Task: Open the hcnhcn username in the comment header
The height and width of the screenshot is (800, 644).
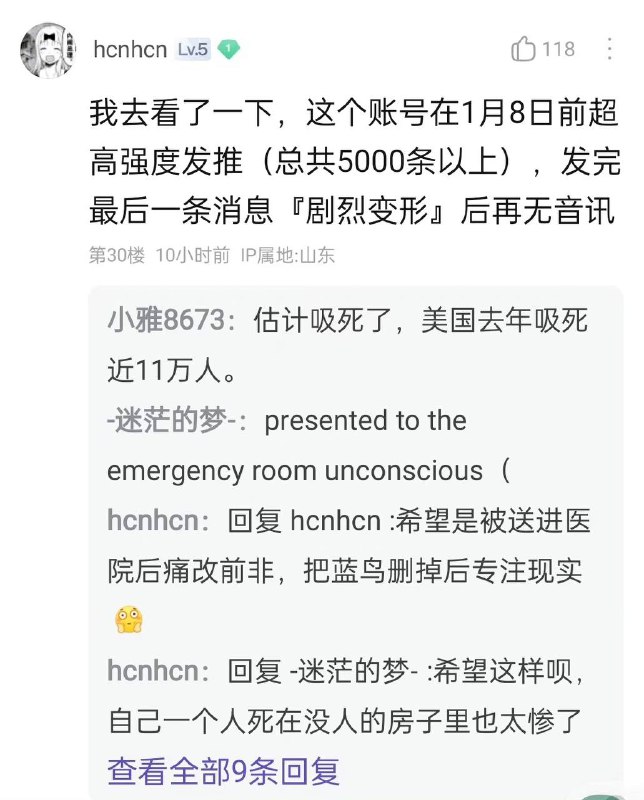Action: click(130, 50)
